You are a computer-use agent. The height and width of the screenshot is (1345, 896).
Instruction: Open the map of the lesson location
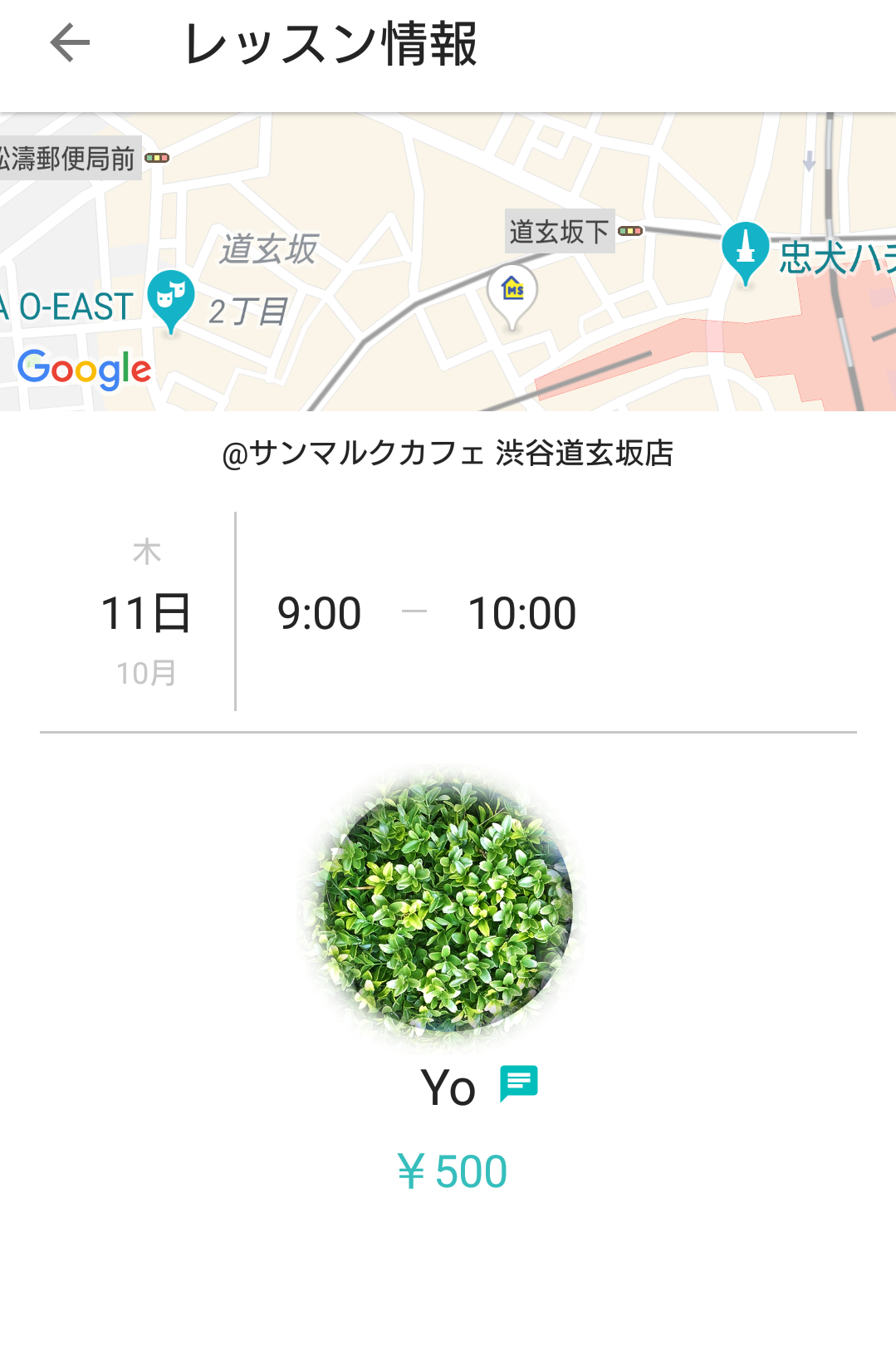[448, 262]
